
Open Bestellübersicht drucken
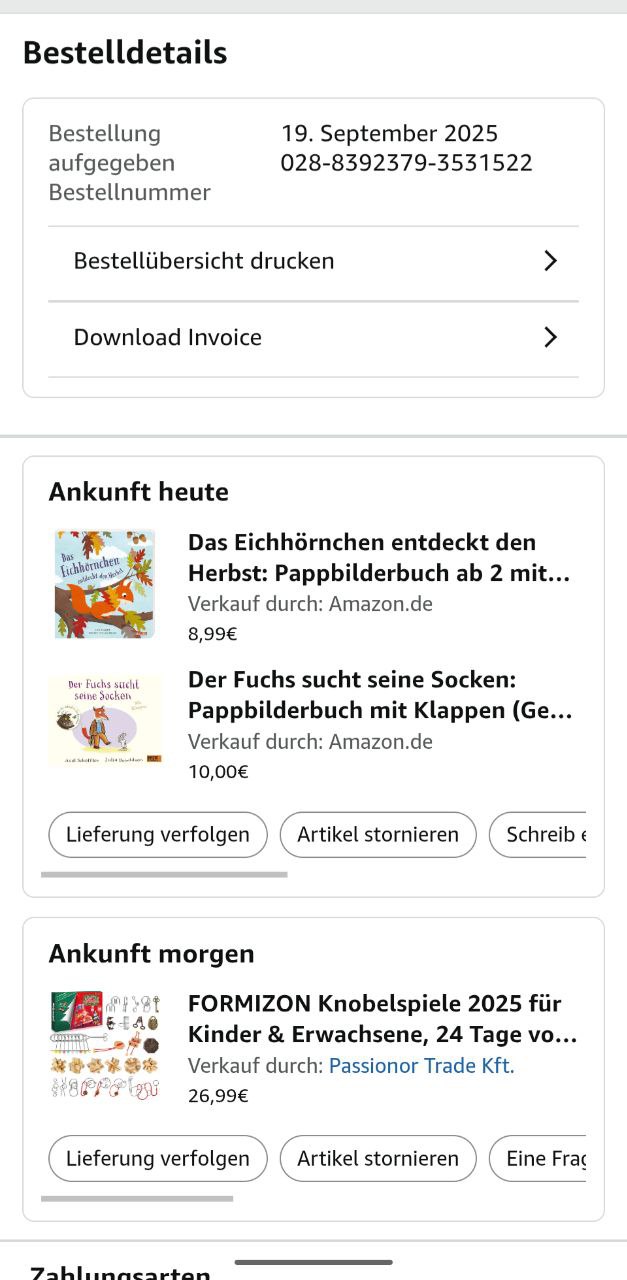[313, 261]
